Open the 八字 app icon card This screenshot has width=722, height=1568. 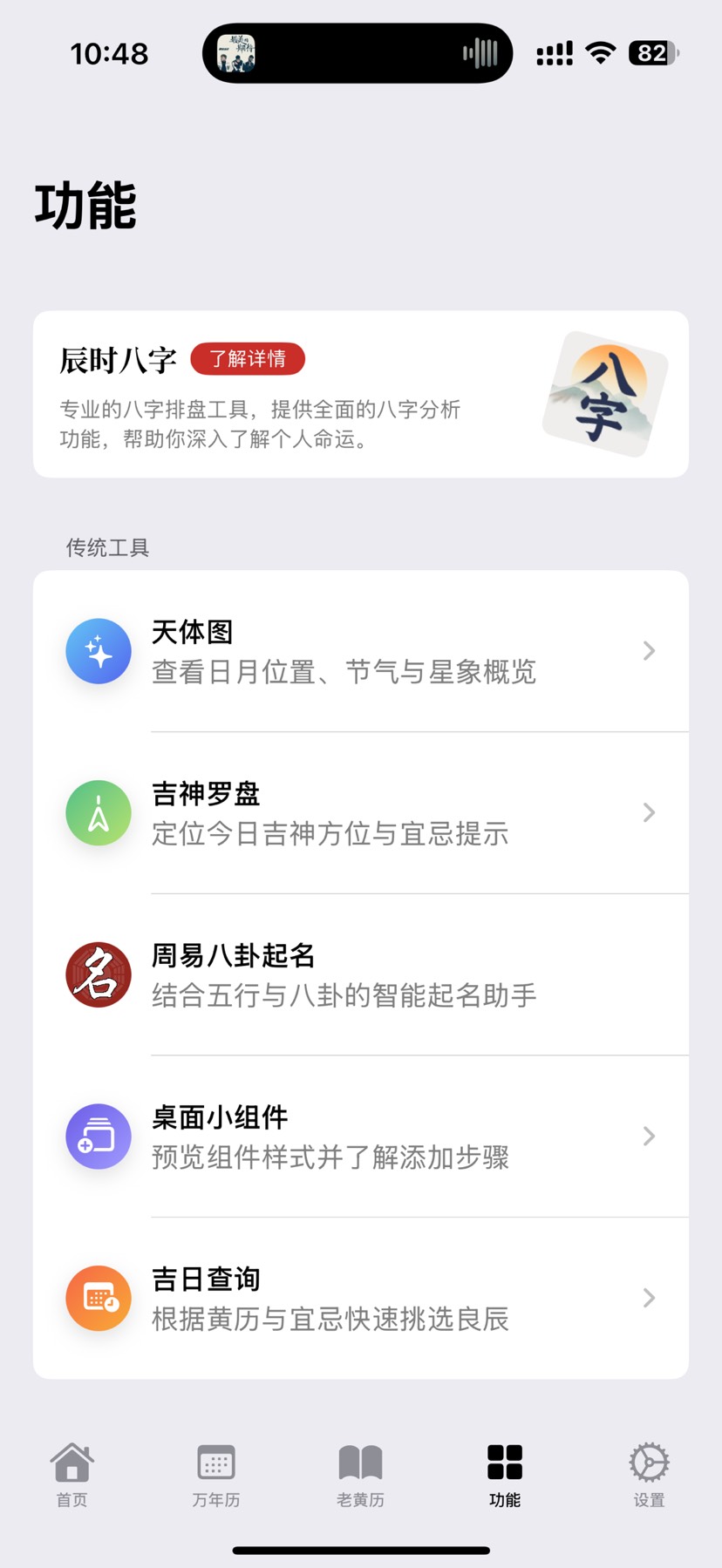coord(605,394)
